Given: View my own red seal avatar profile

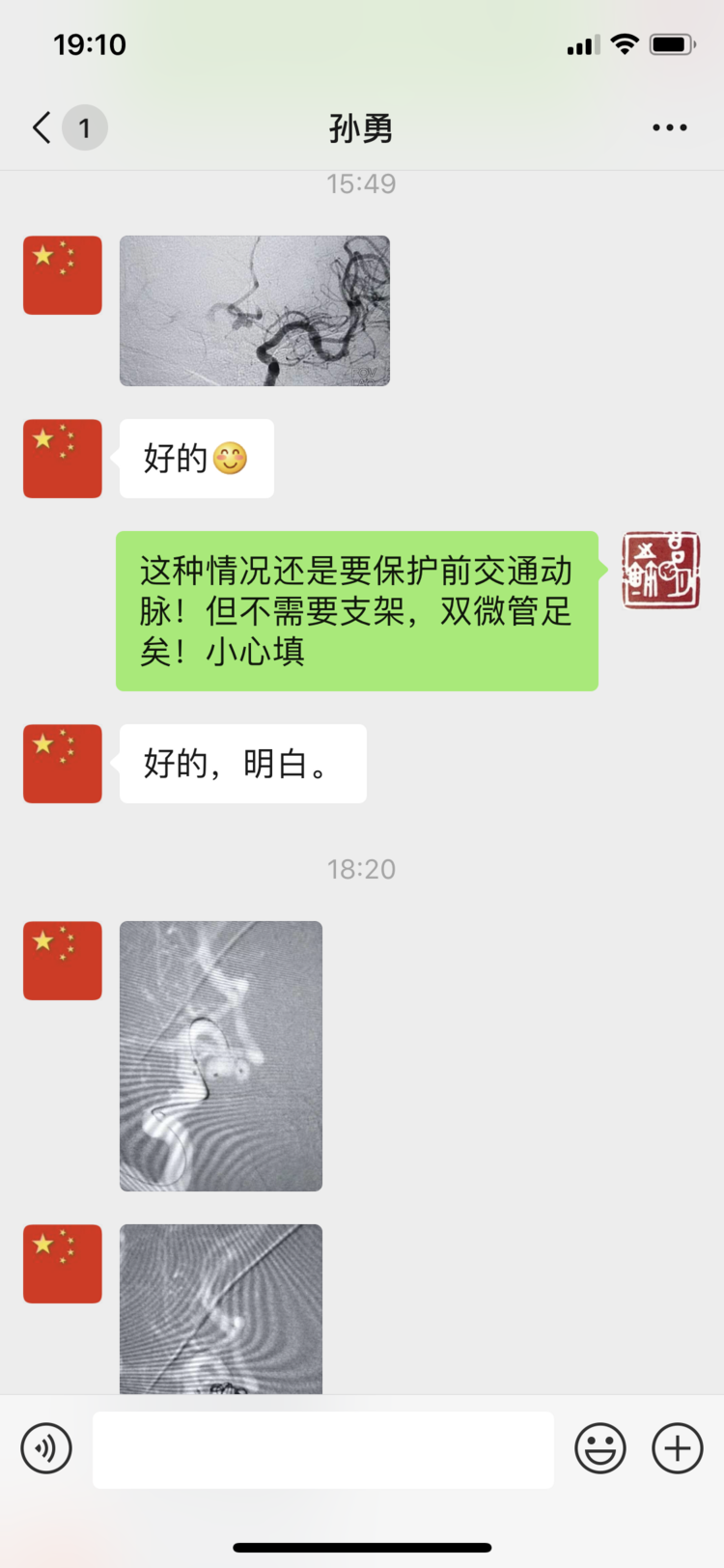Looking at the screenshot, I should coord(660,571).
